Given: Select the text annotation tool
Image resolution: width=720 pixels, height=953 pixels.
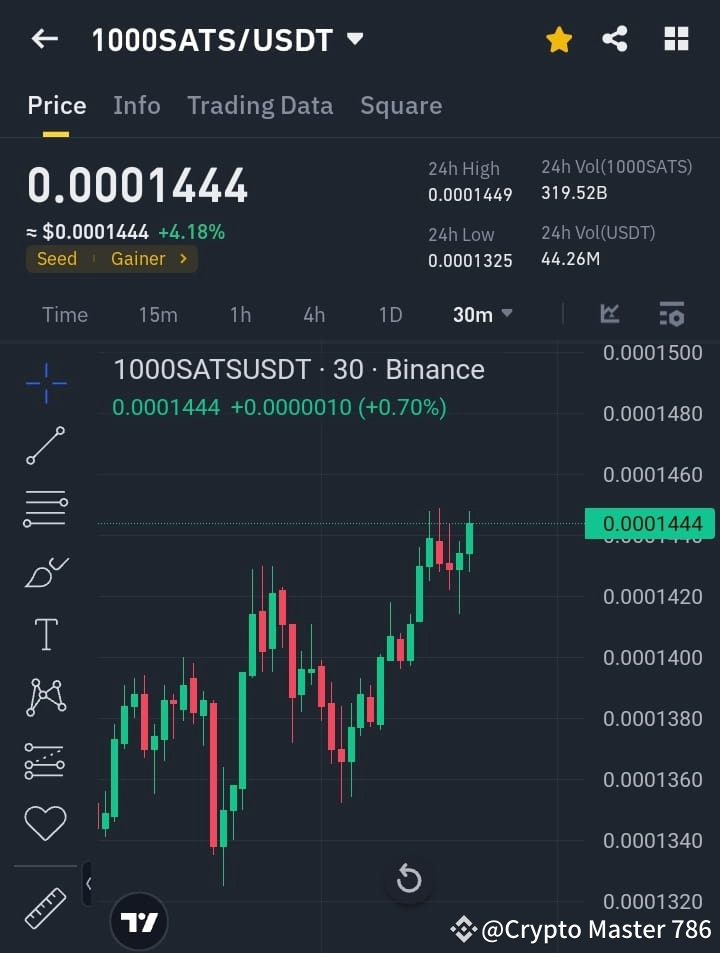Looking at the screenshot, I should click(x=44, y=633).
